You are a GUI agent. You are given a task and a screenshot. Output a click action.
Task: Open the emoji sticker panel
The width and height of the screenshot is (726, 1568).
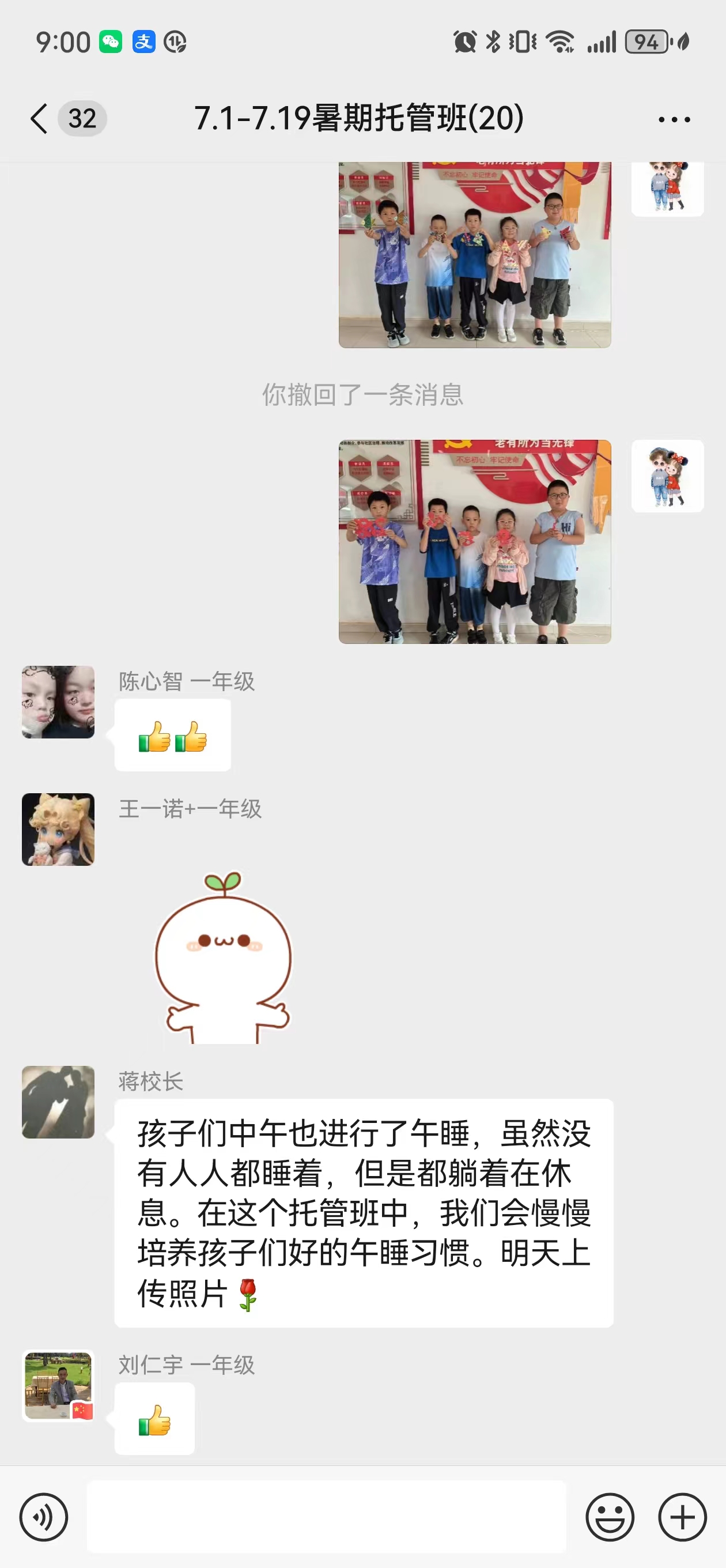click(610, 1517)
